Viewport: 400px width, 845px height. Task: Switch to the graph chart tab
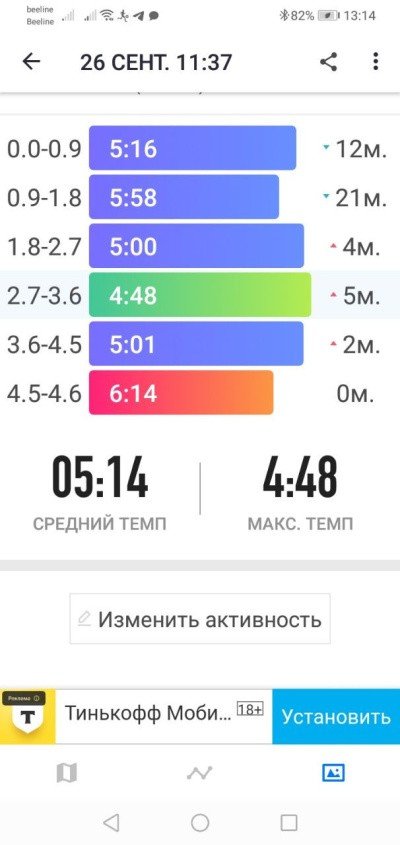click(200, 773)
